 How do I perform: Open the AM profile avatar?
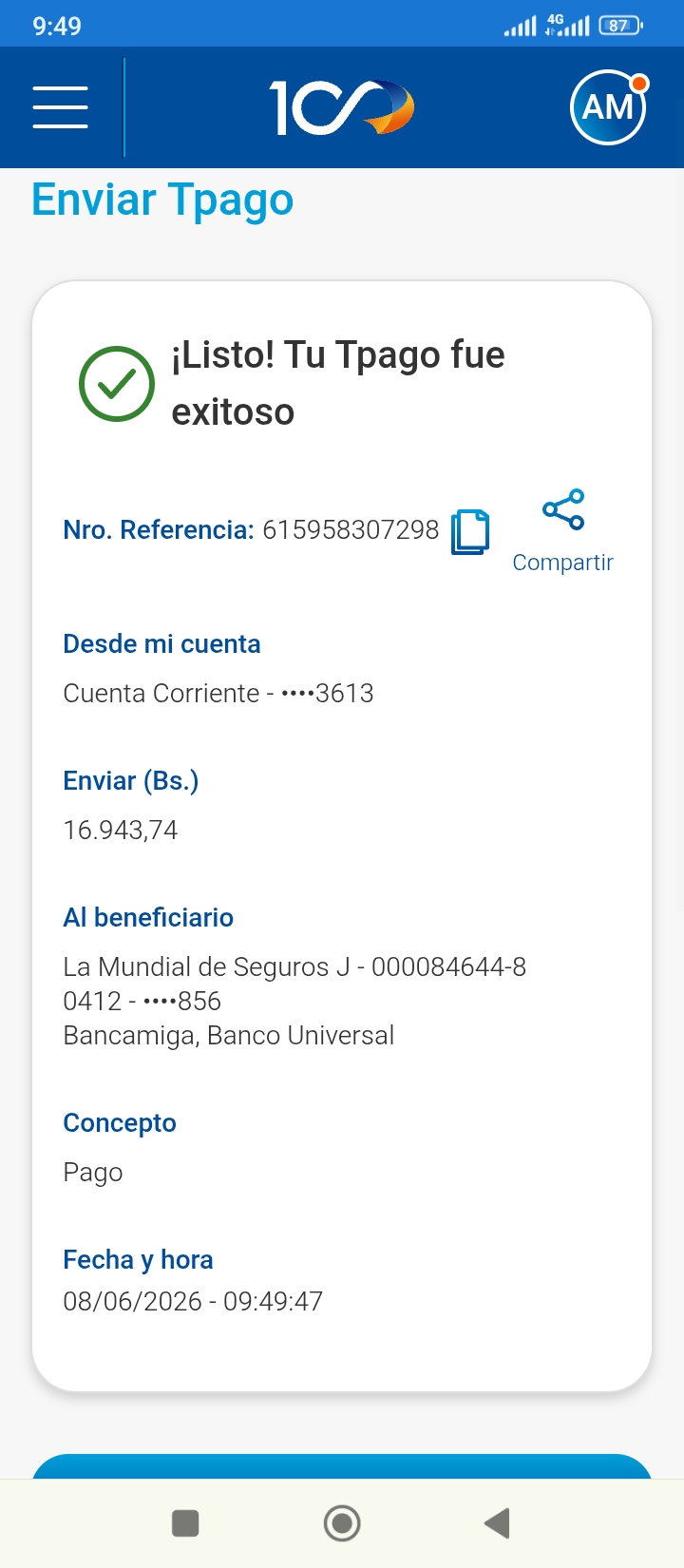(608, 107)
